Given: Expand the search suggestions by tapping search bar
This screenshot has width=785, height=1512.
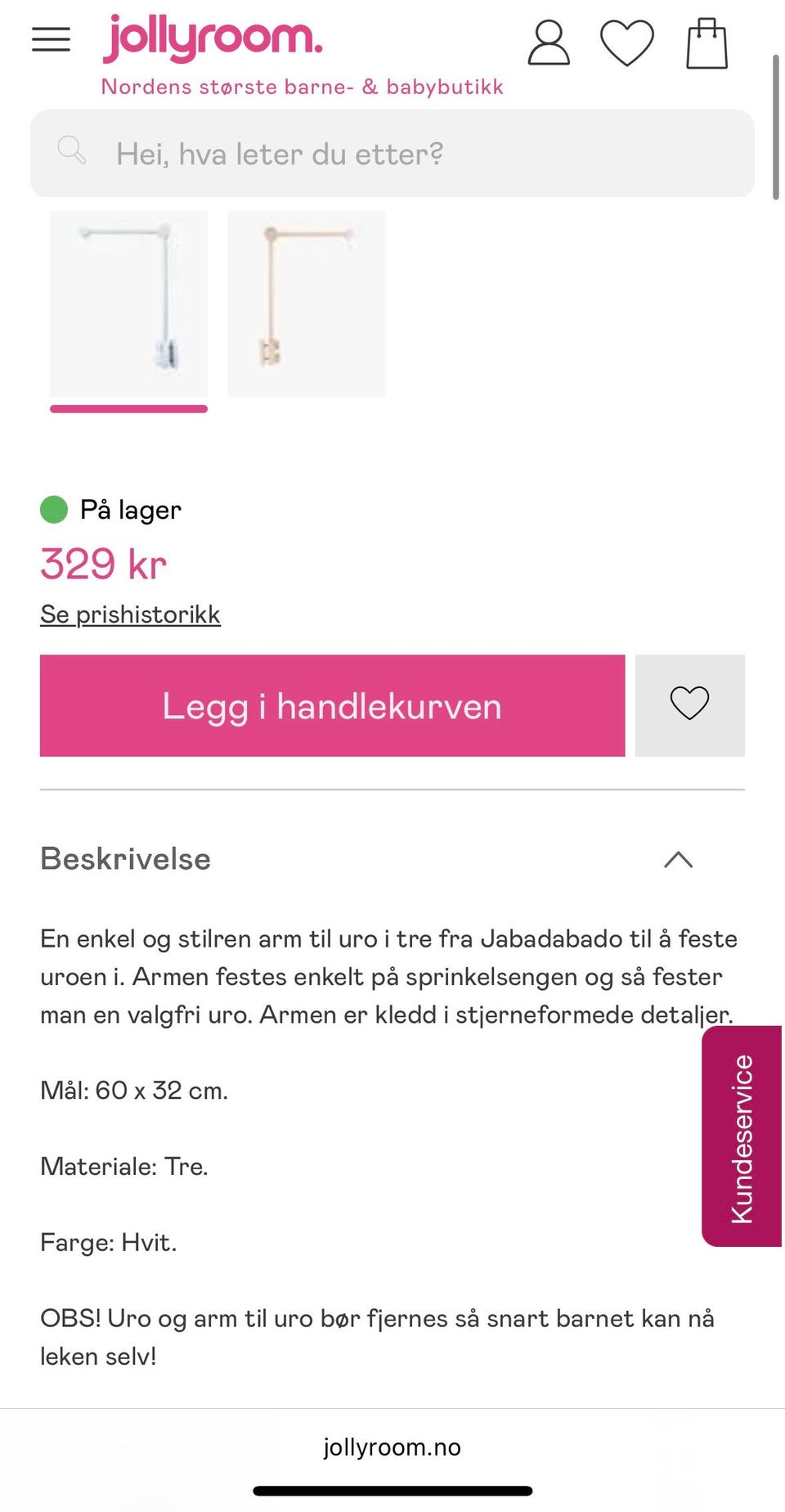Looking at the screenshot, I should [x=392, y=153].
